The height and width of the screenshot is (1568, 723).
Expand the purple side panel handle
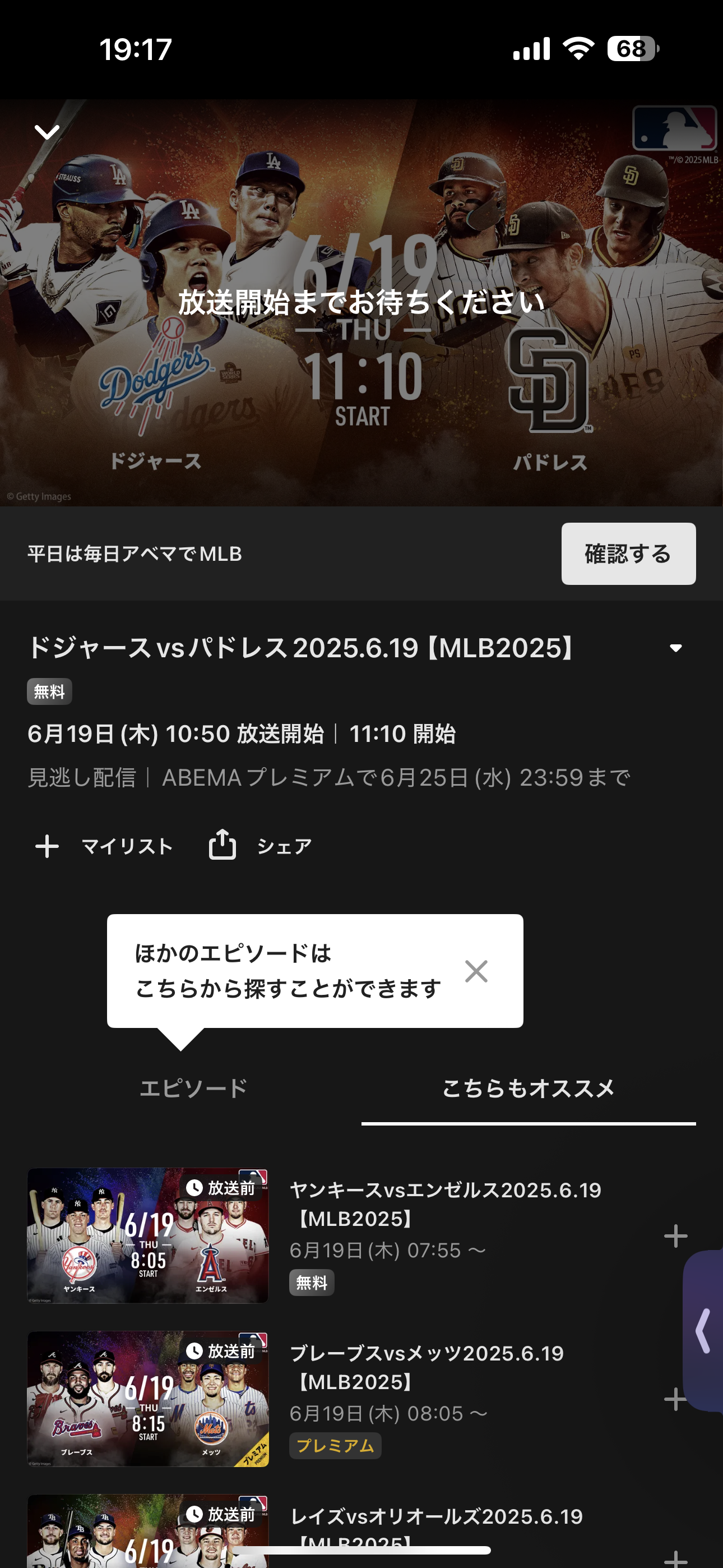(x=703, y=1331)
